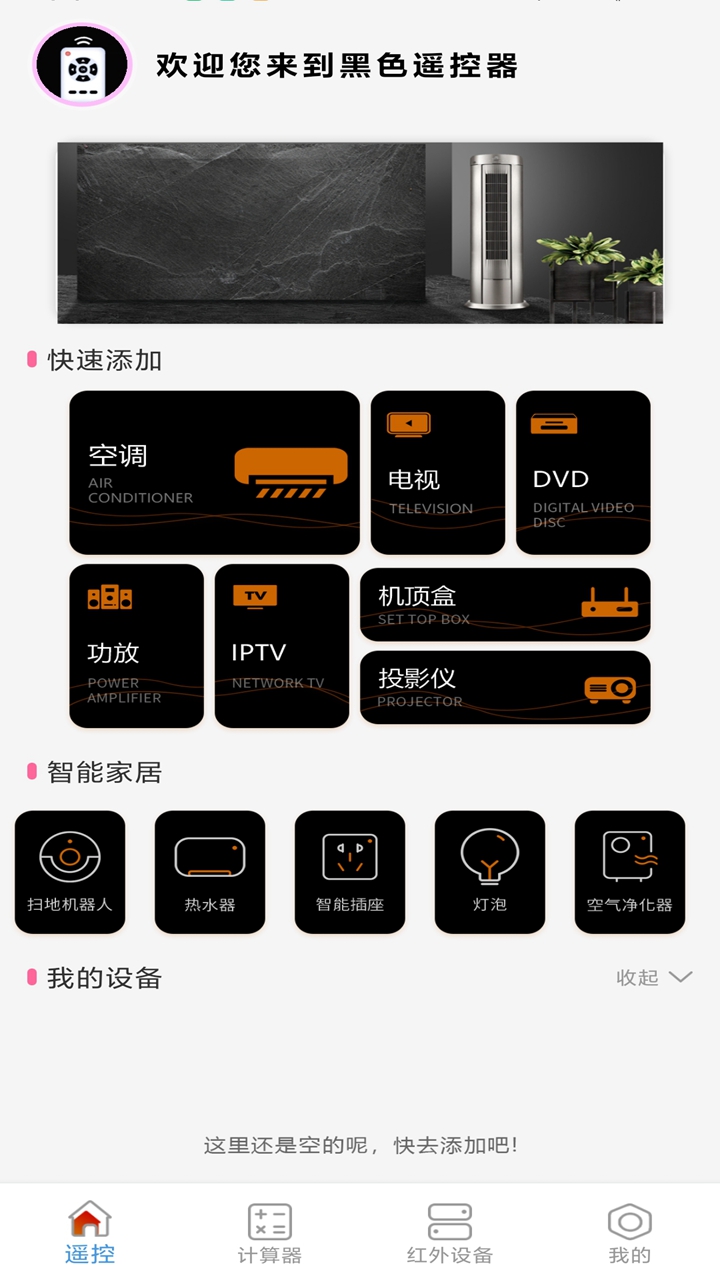This screenshot has width=720, height=1280.
Task: Open the 空调 air conditioner remote
Action: (x=214, y=471)
